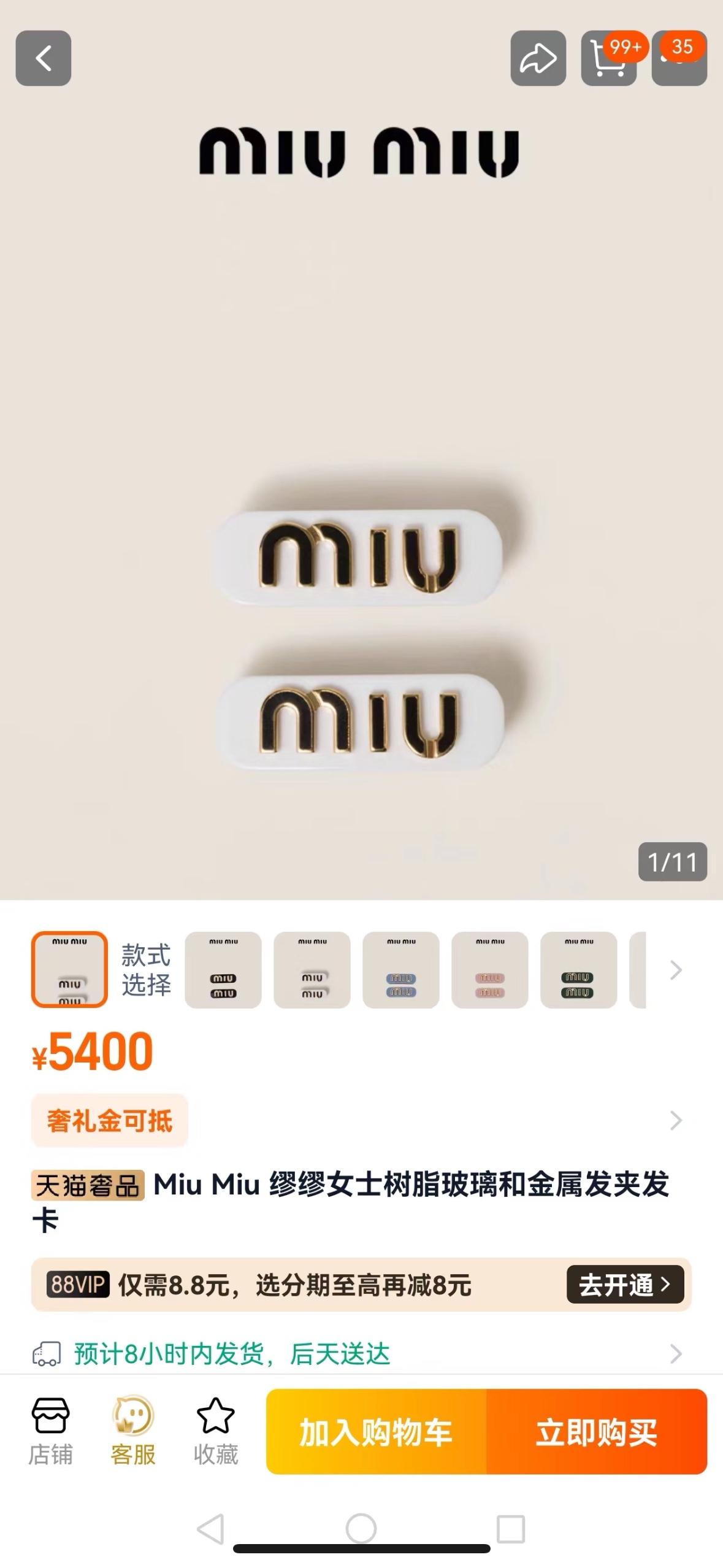Screen dimensions: 723x1568
Task: Tap 立即购买 to buy now
Action: (x=597, y=1432)
